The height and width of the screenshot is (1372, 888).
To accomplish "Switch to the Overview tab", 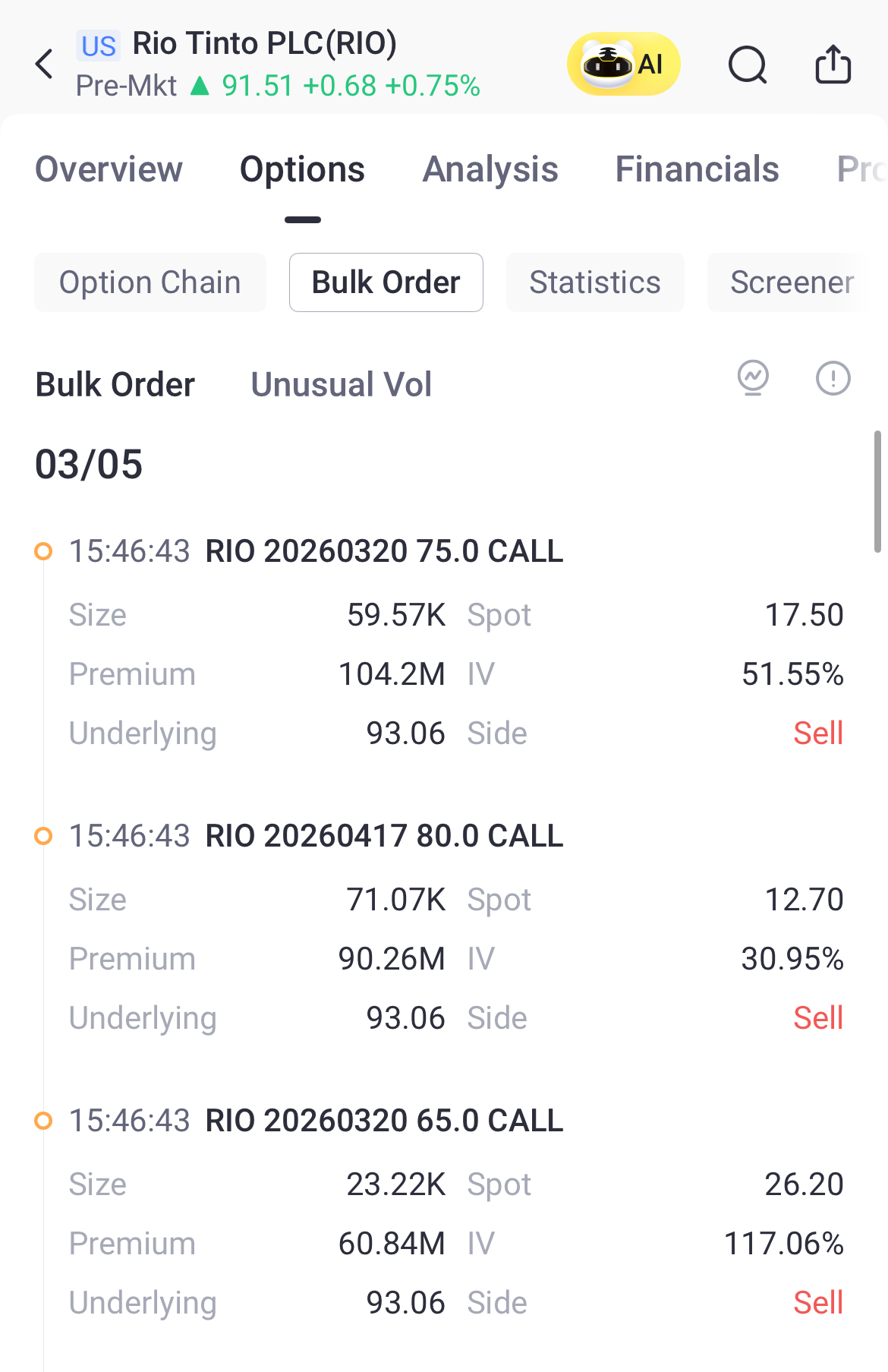I will click(109, 169).
